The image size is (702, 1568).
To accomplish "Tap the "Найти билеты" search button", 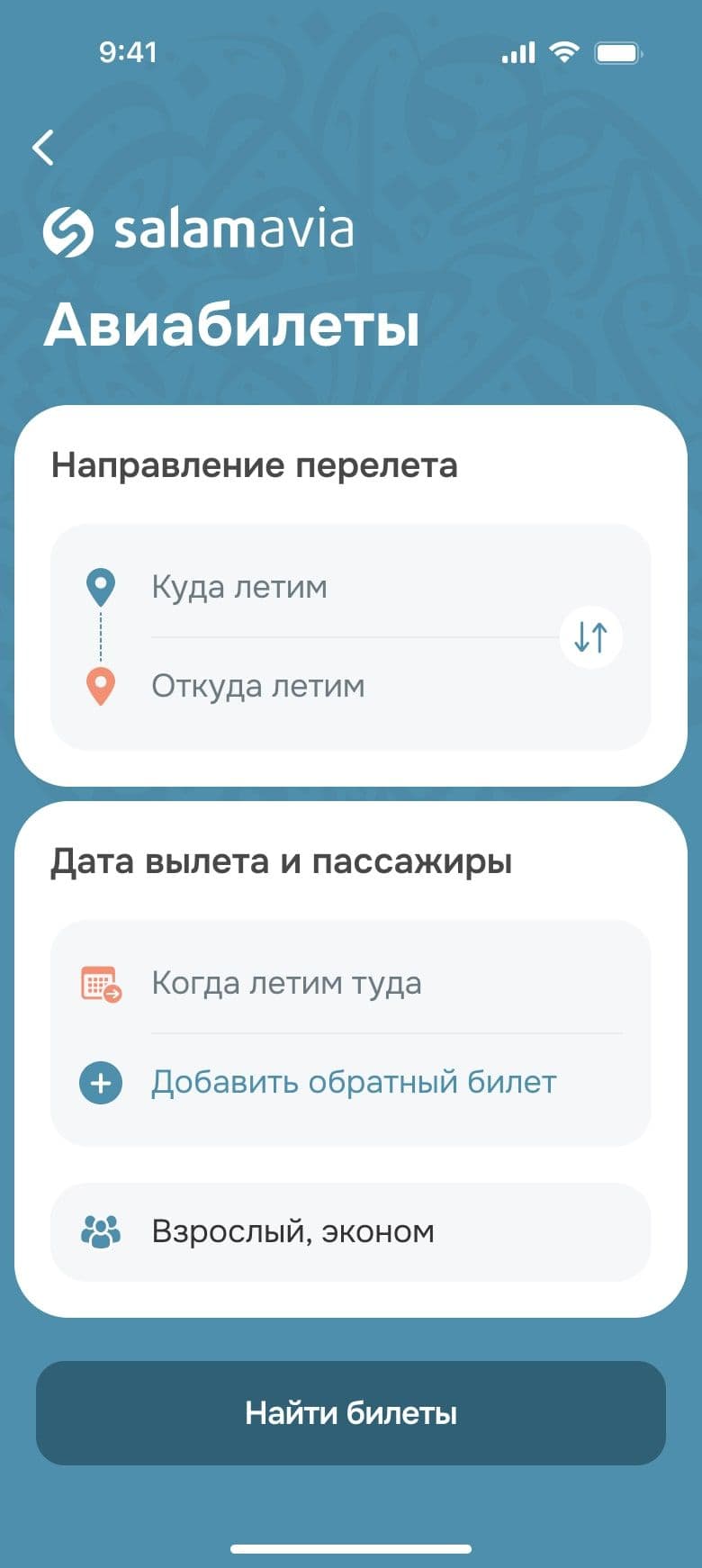I will pyautogui.click(x=351, y=1413).
